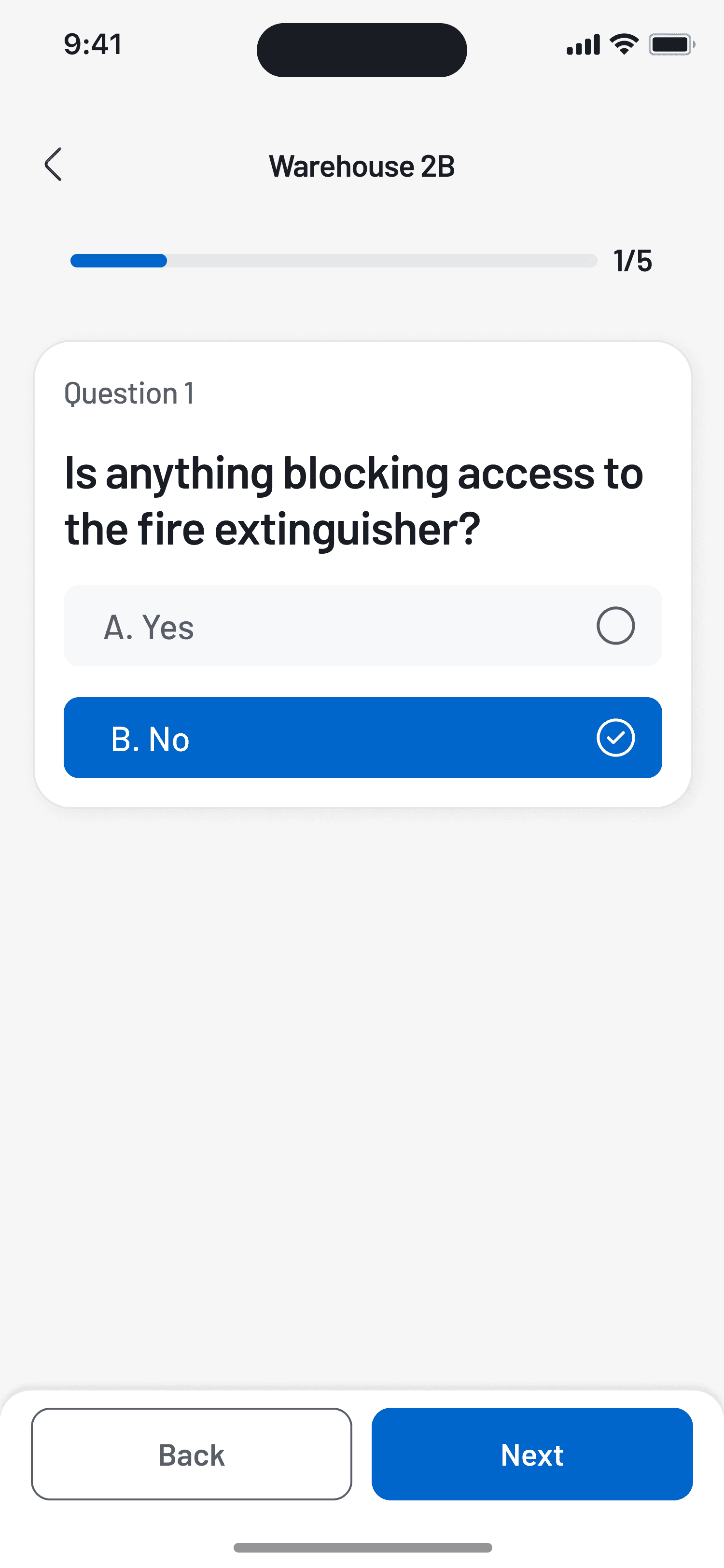
Task: Tap the Back button at the bottom
Action: pyautogui.click(x=192, y=1454)
